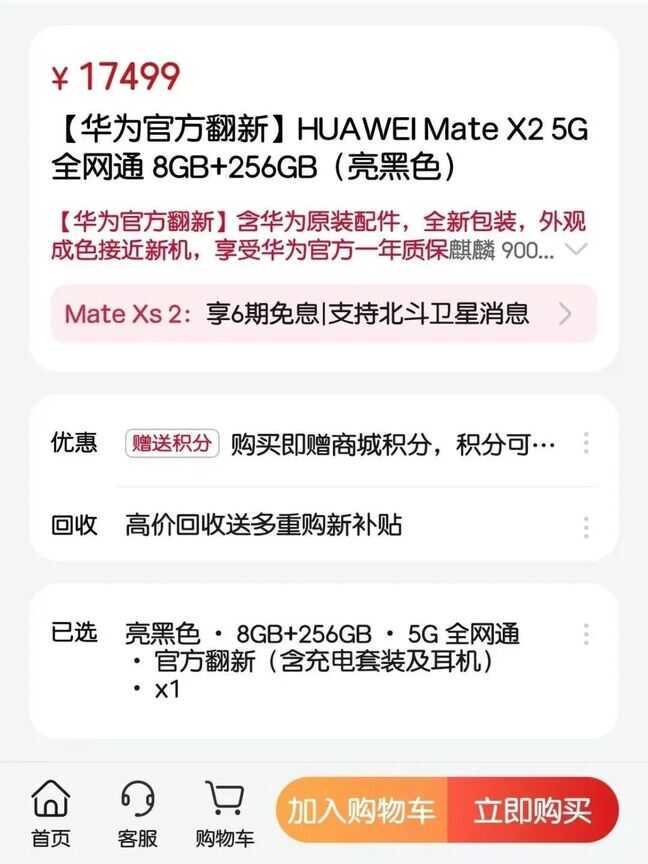The width and height of the screenshot is (648, 864).
Task: Open the 优惠 赠送积分 details
Action: click(585, 443)
